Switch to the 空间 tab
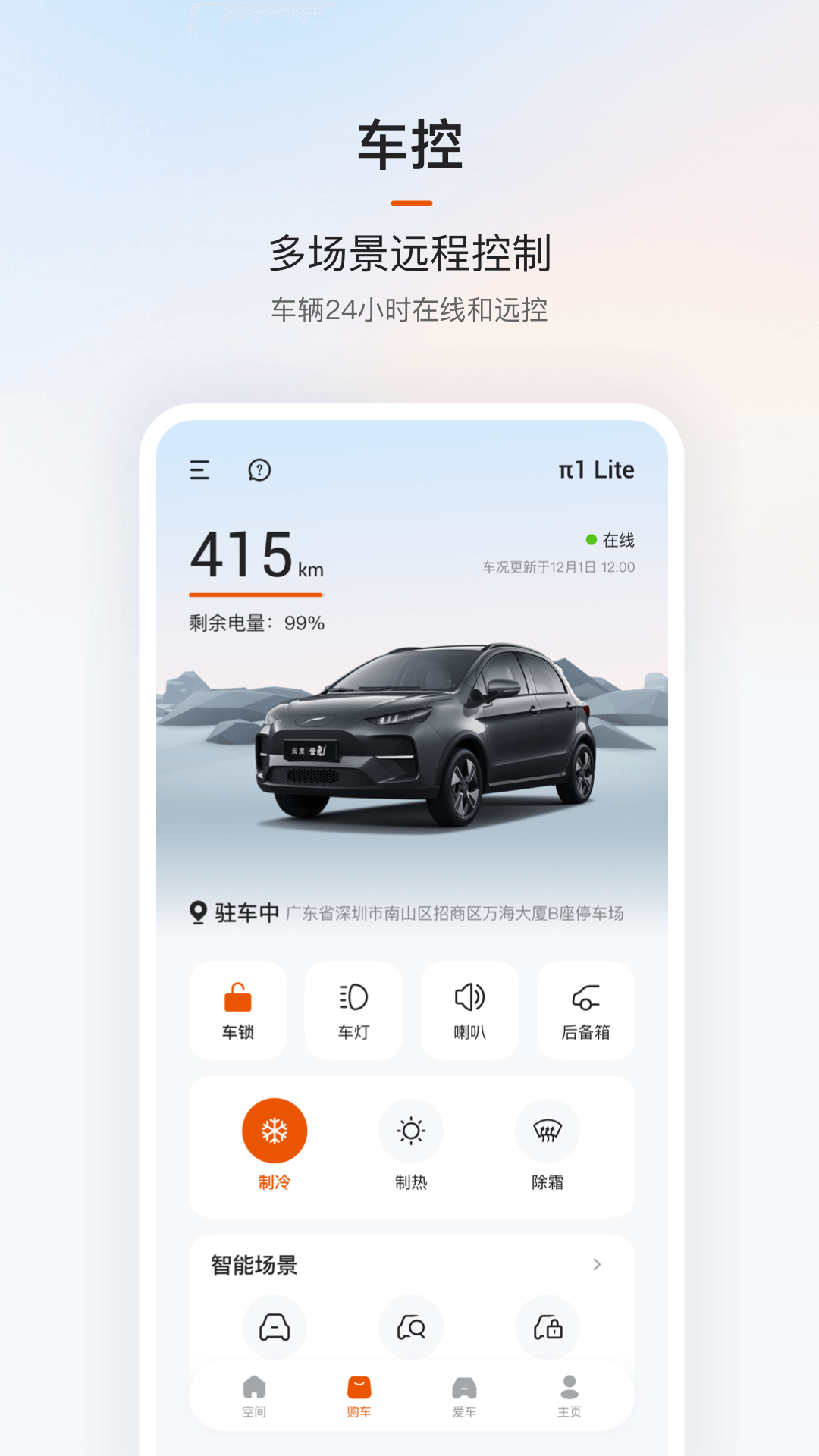819x1456 pixels. click(254, 1395)
